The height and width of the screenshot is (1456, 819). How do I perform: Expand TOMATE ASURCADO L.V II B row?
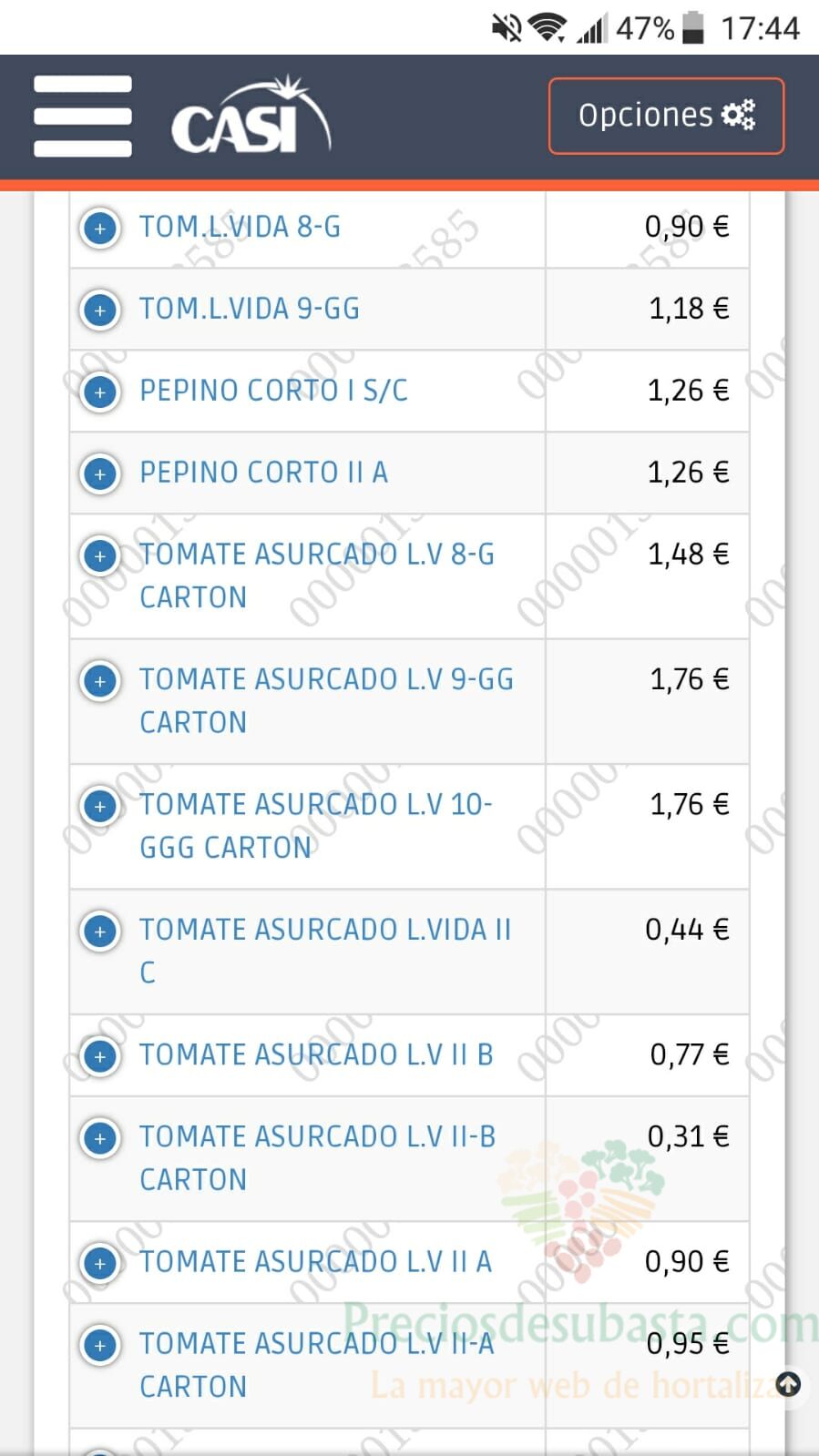(100, 1056)
